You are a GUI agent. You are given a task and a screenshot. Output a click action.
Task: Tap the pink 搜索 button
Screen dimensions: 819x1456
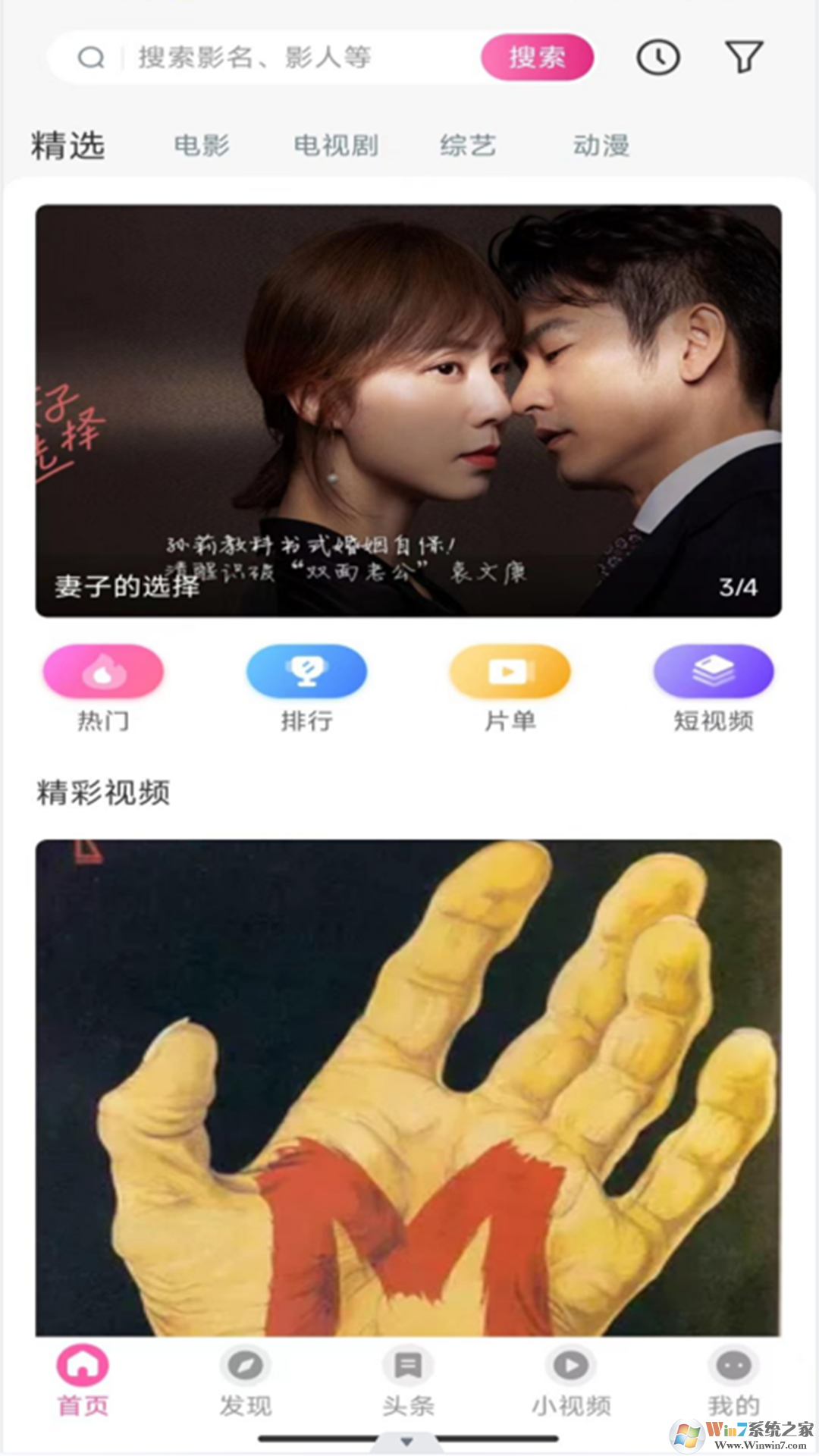[537, 58]
